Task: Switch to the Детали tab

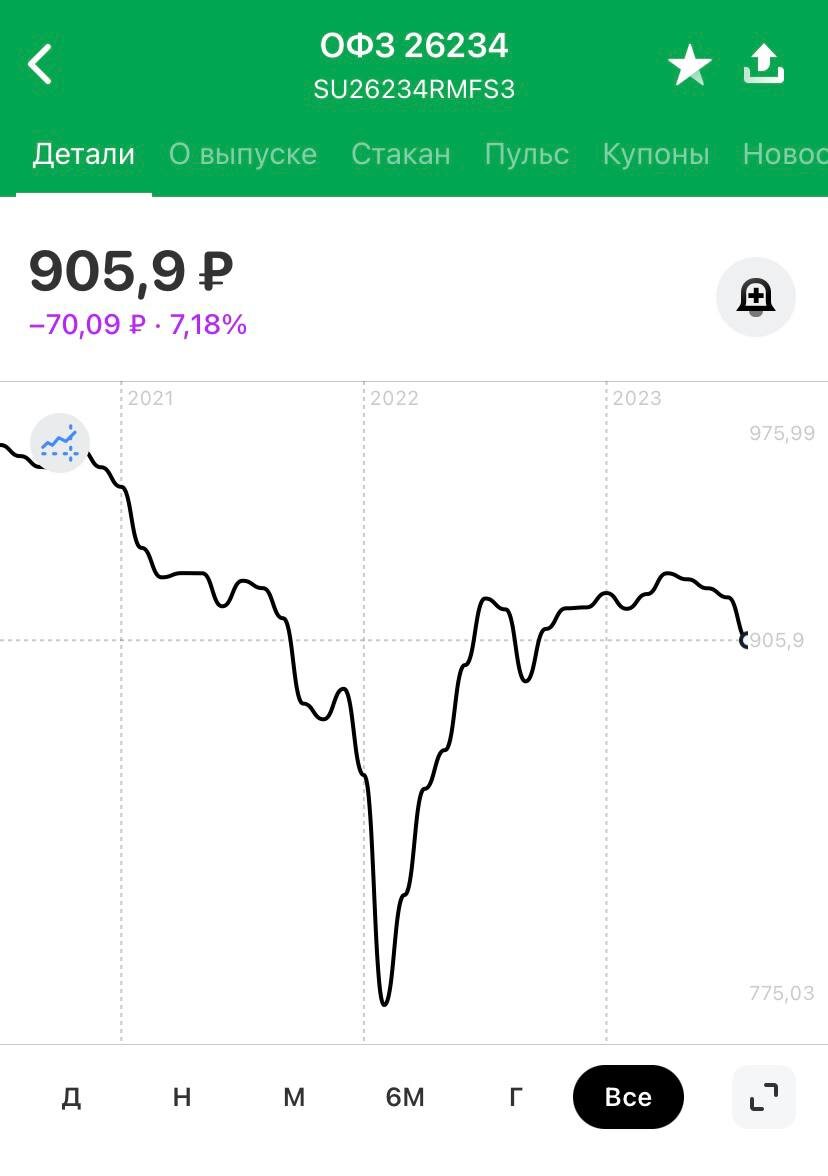Action: [84, 154]
